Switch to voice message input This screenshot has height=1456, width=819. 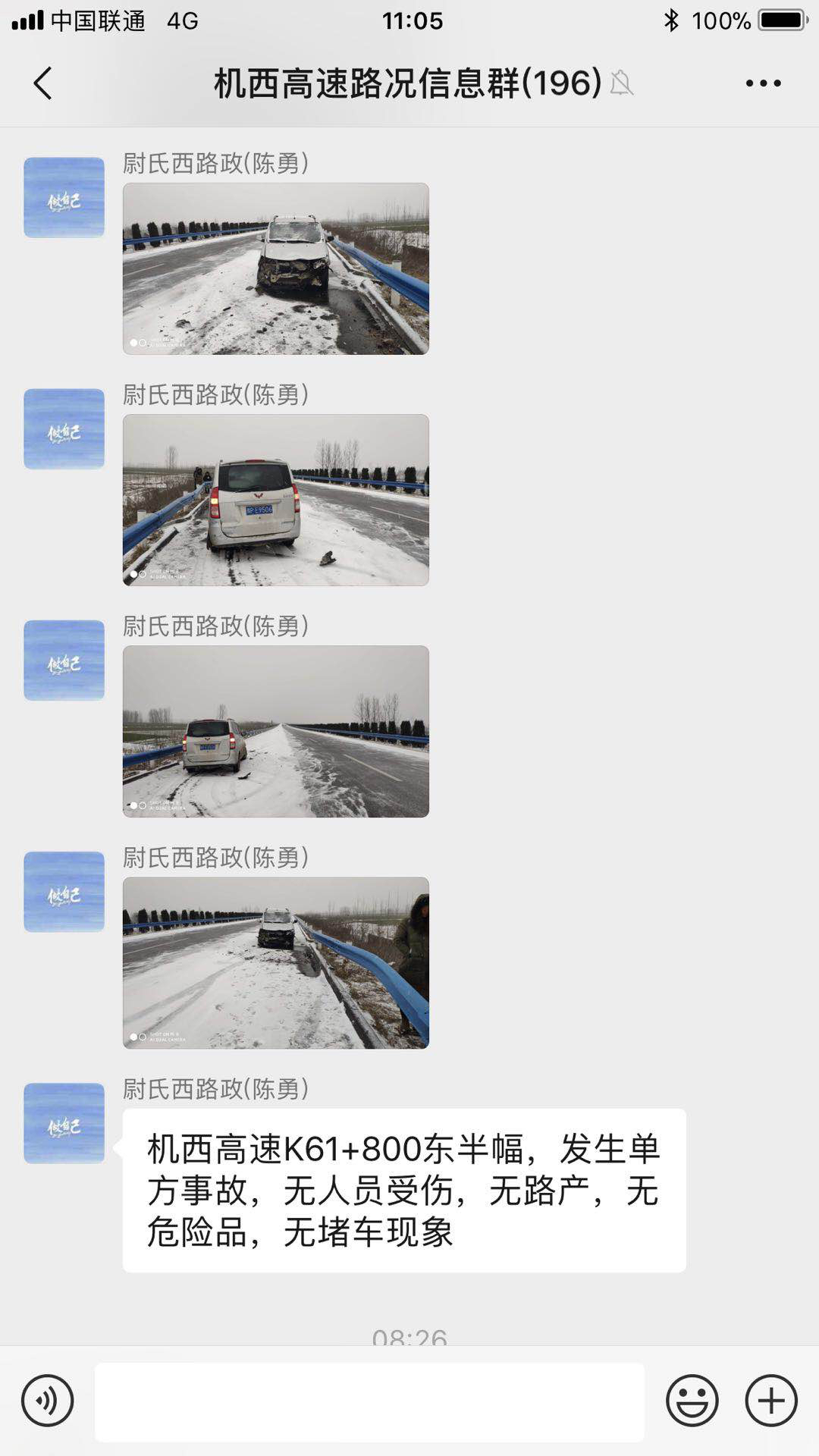48,1401
